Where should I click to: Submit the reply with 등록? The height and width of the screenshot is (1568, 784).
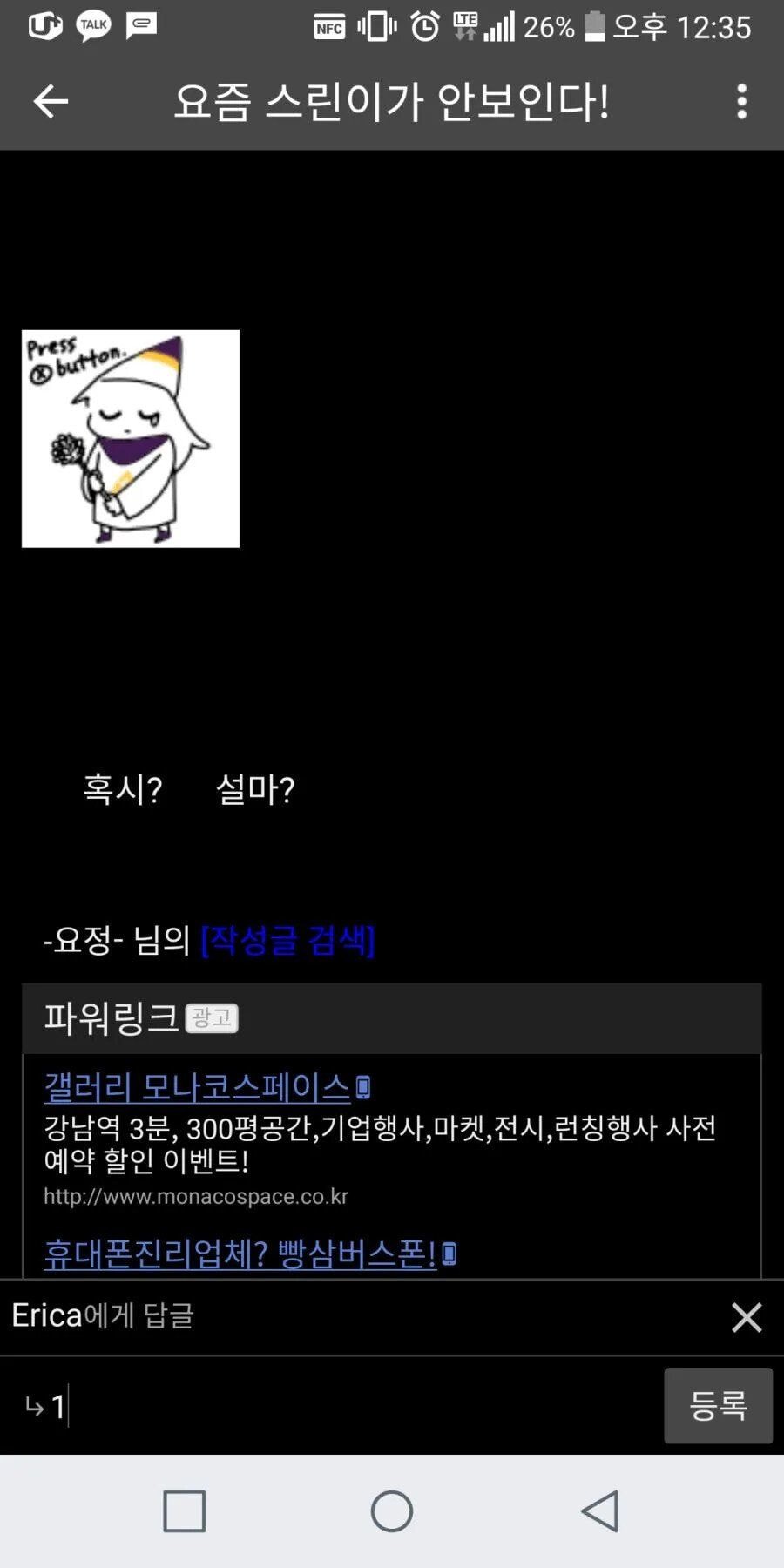pyautogui.click(x=718, y=1405)
